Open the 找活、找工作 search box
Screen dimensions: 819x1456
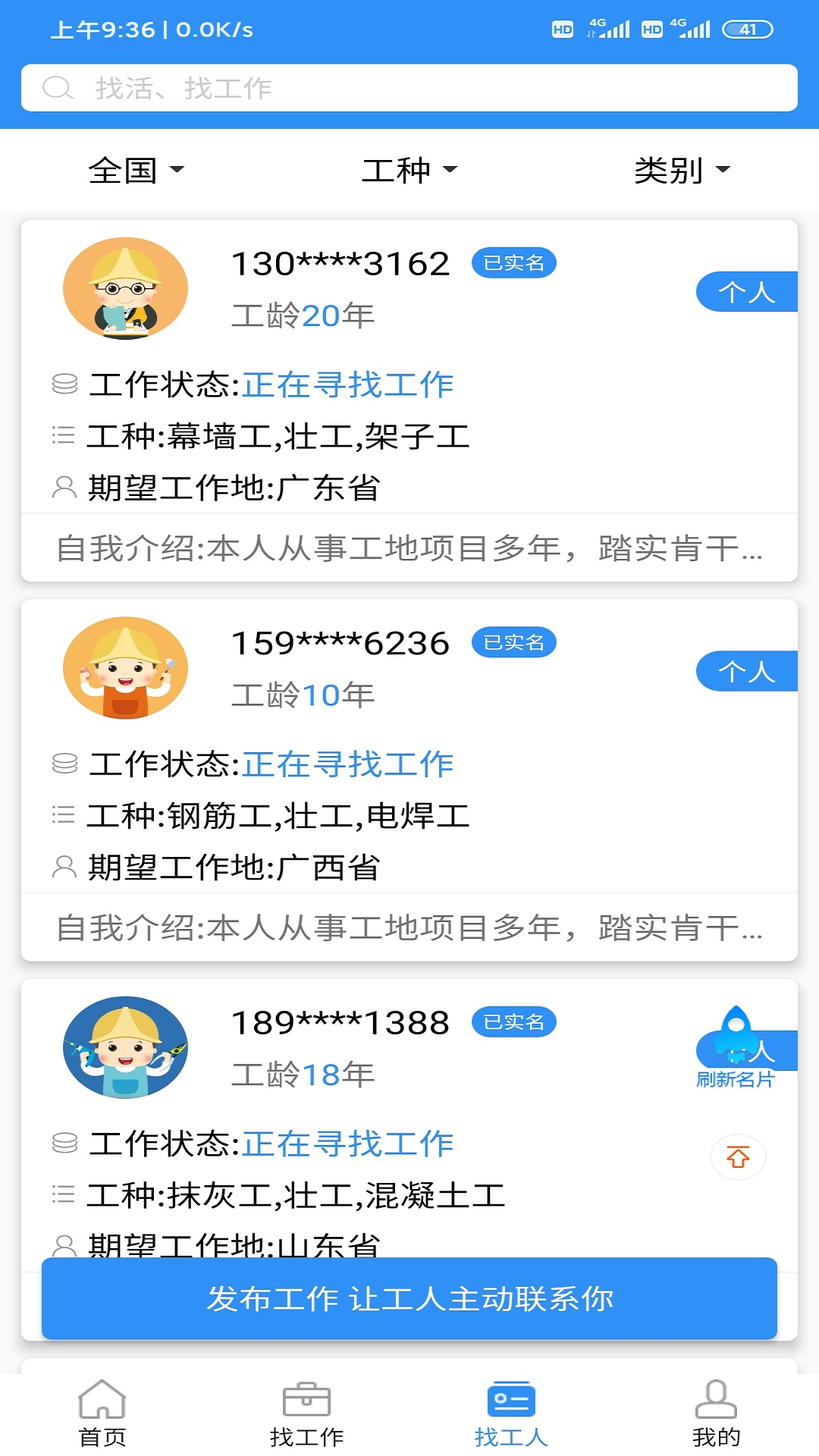(x=409, y=88)
